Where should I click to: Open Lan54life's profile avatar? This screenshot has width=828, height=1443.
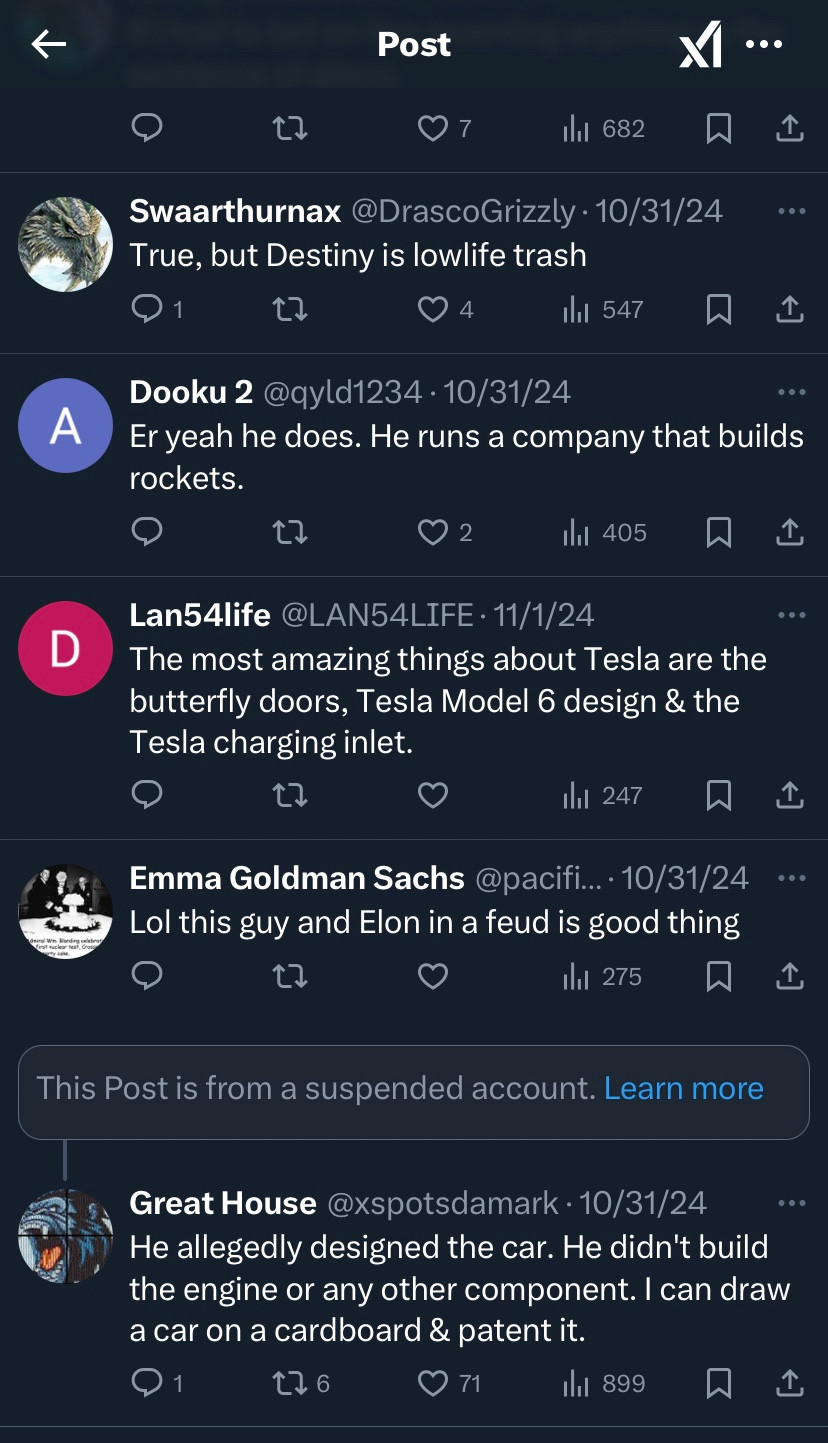[65, 648]
